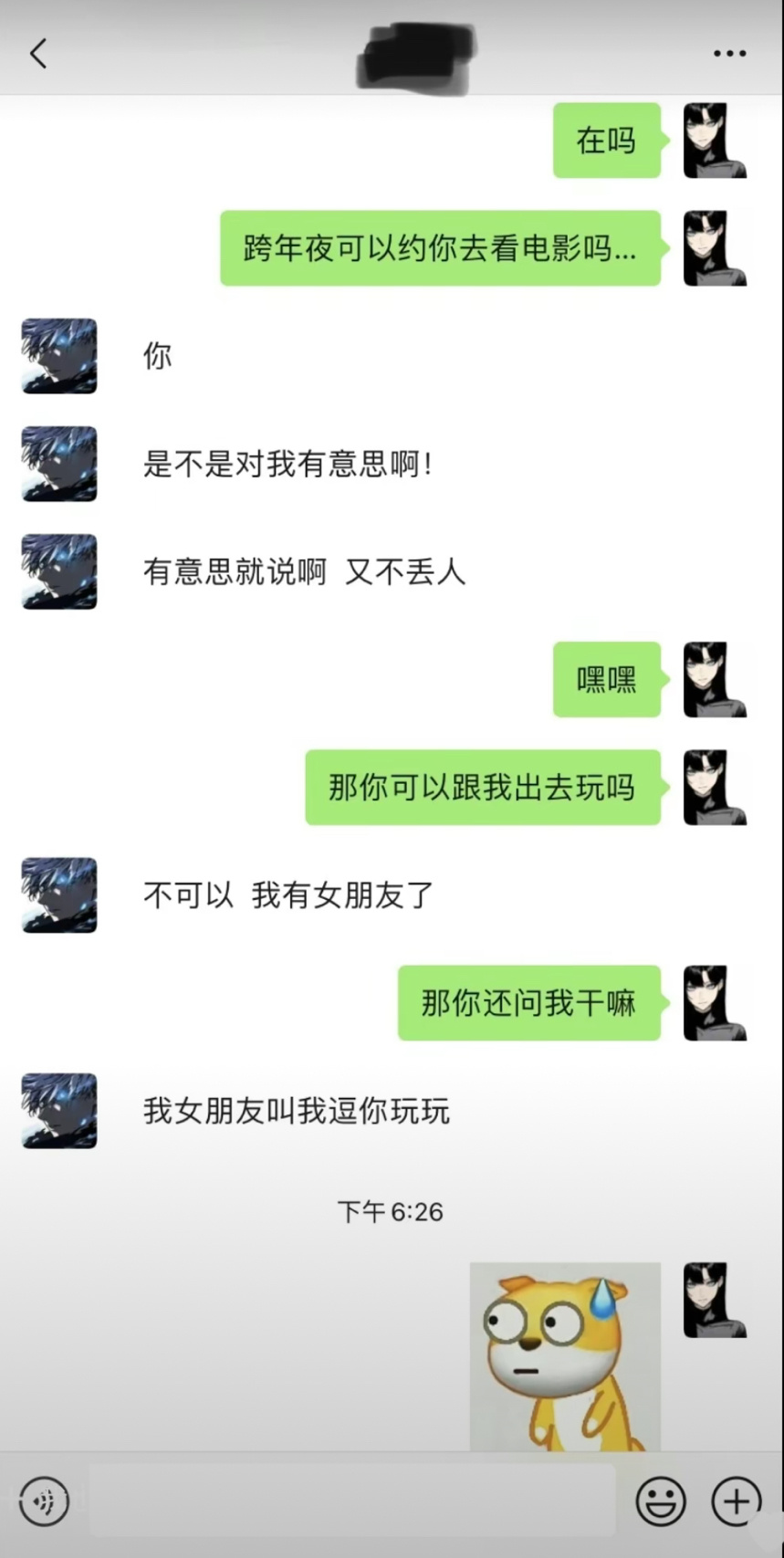Screen dimensions: 784x1558
Task: Open contact avatar beside 你 message
Action: click(59, 356)
